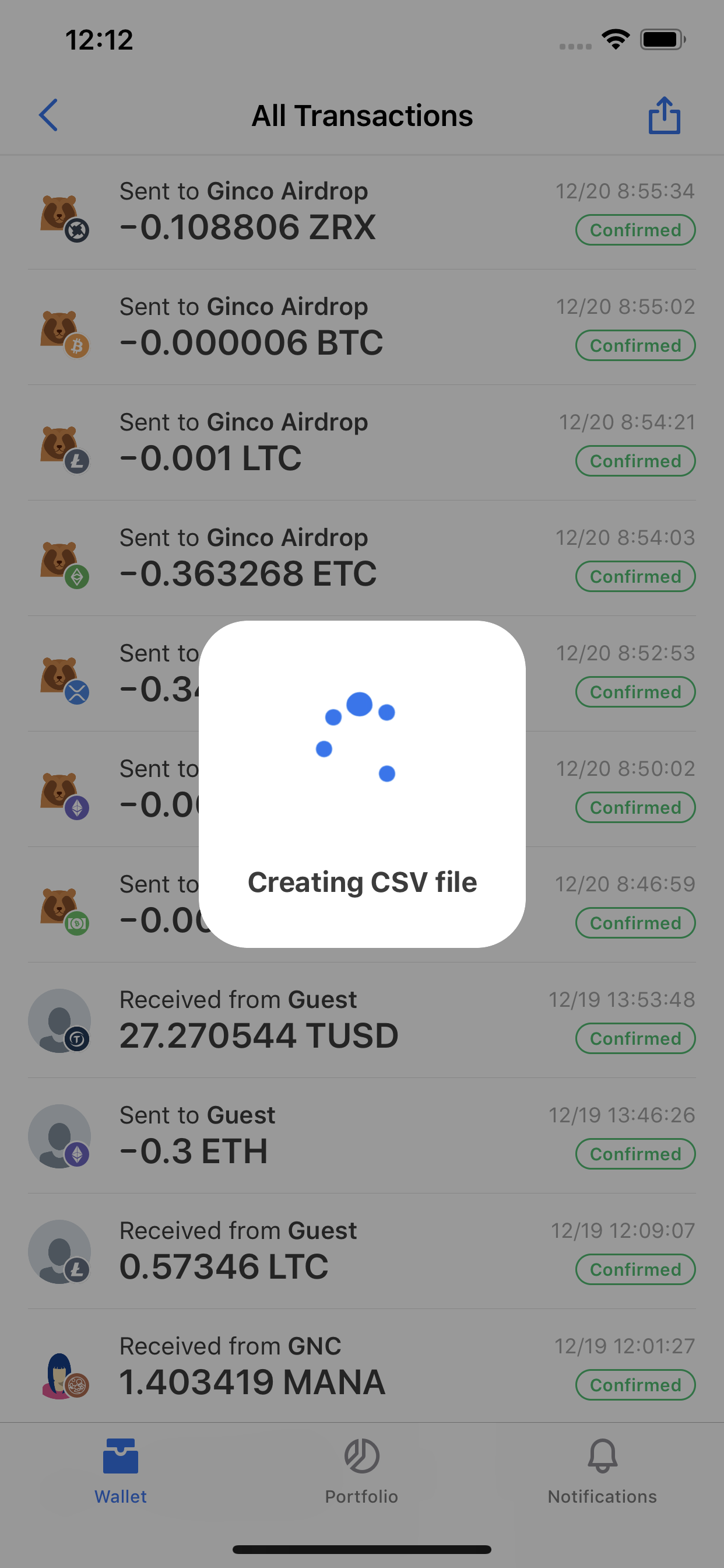Screen dimensions: 724x1568
Task: Go back using the top-left arrow
Action: [48, 115]
